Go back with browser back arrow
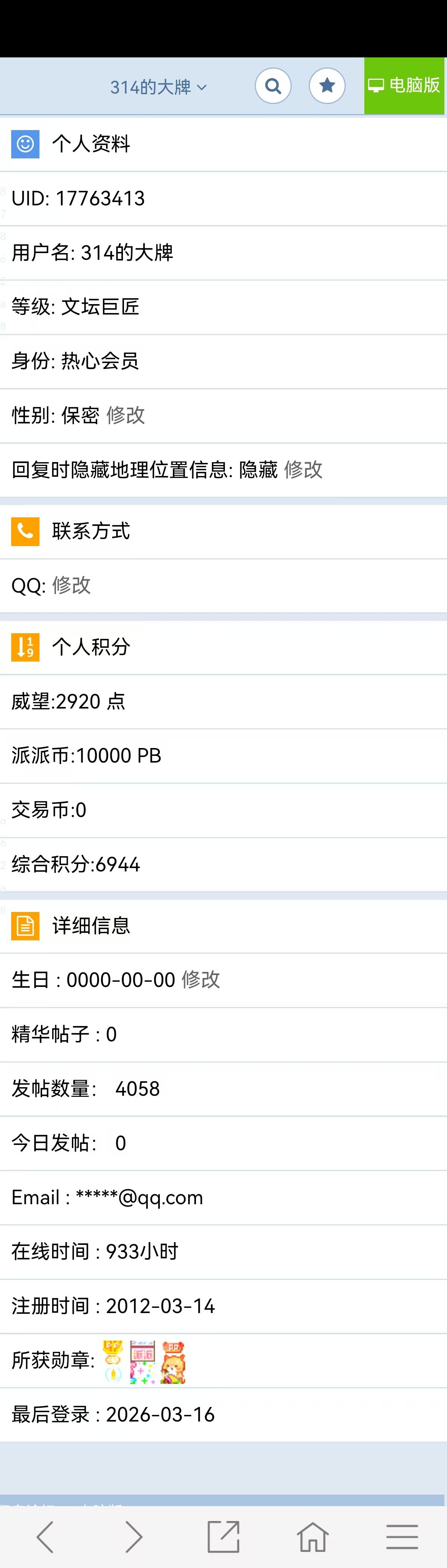447x1568 pixels. click(x=45, y=1536)
